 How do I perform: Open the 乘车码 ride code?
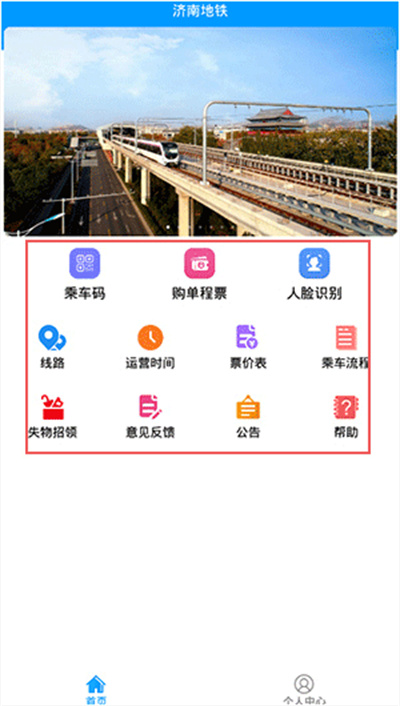85,274
